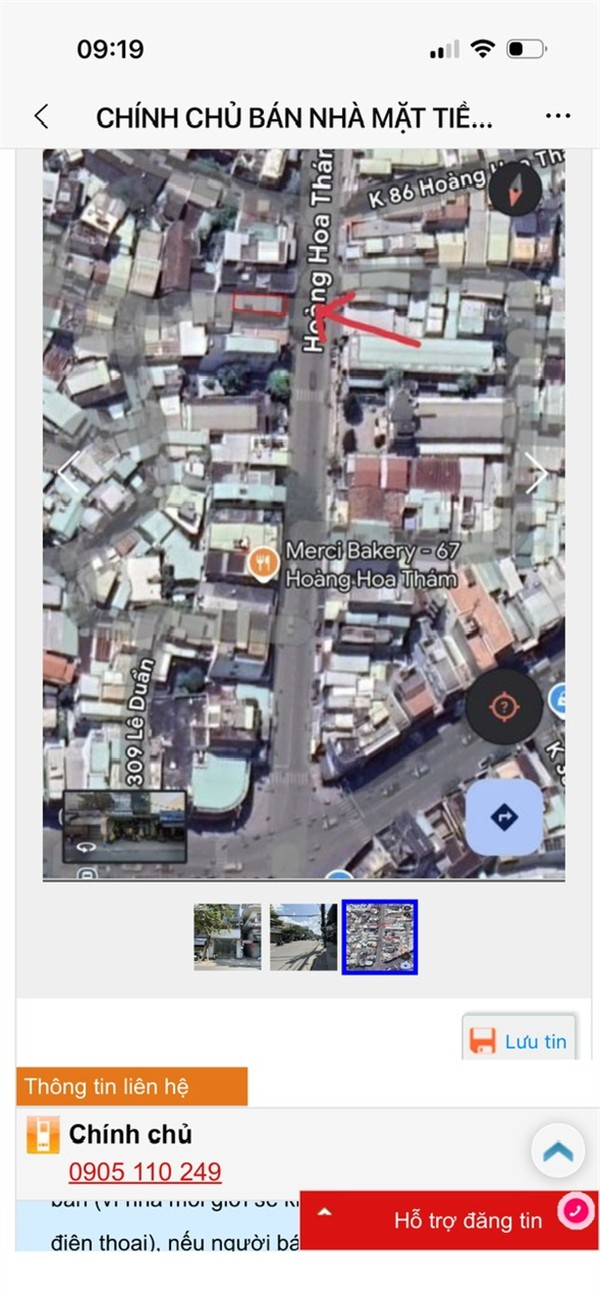The width and height of the screenshot is (600, 1303).
Task: View the second thumbnail street photo
Action: tap(303, 937)
